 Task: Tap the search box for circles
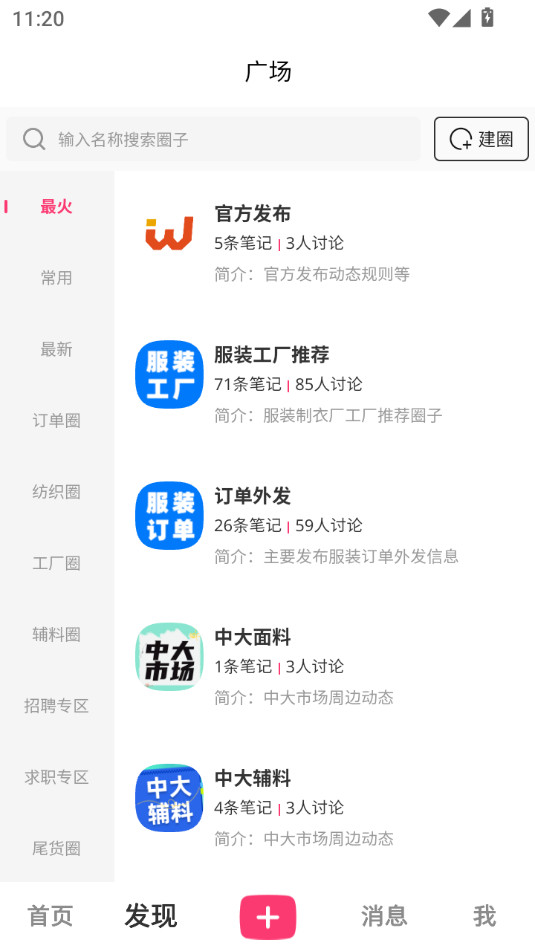pyautogui.click(x=213, y=139)
